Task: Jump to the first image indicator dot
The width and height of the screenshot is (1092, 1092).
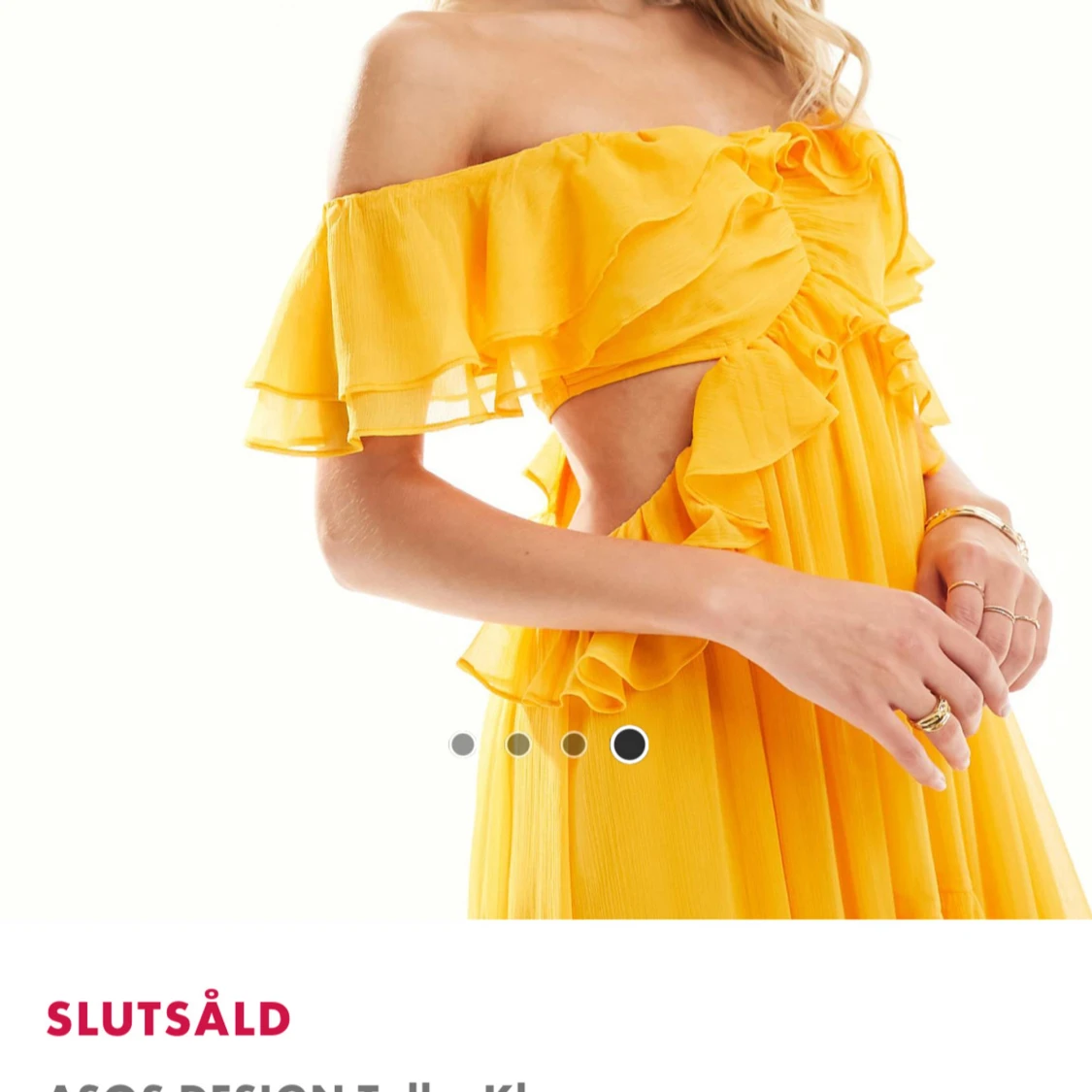Action: tap(463, 745)
